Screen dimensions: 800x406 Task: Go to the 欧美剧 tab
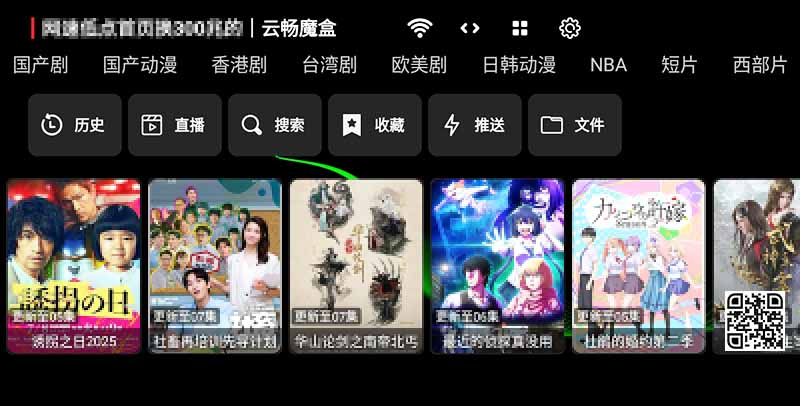[419, 65]
